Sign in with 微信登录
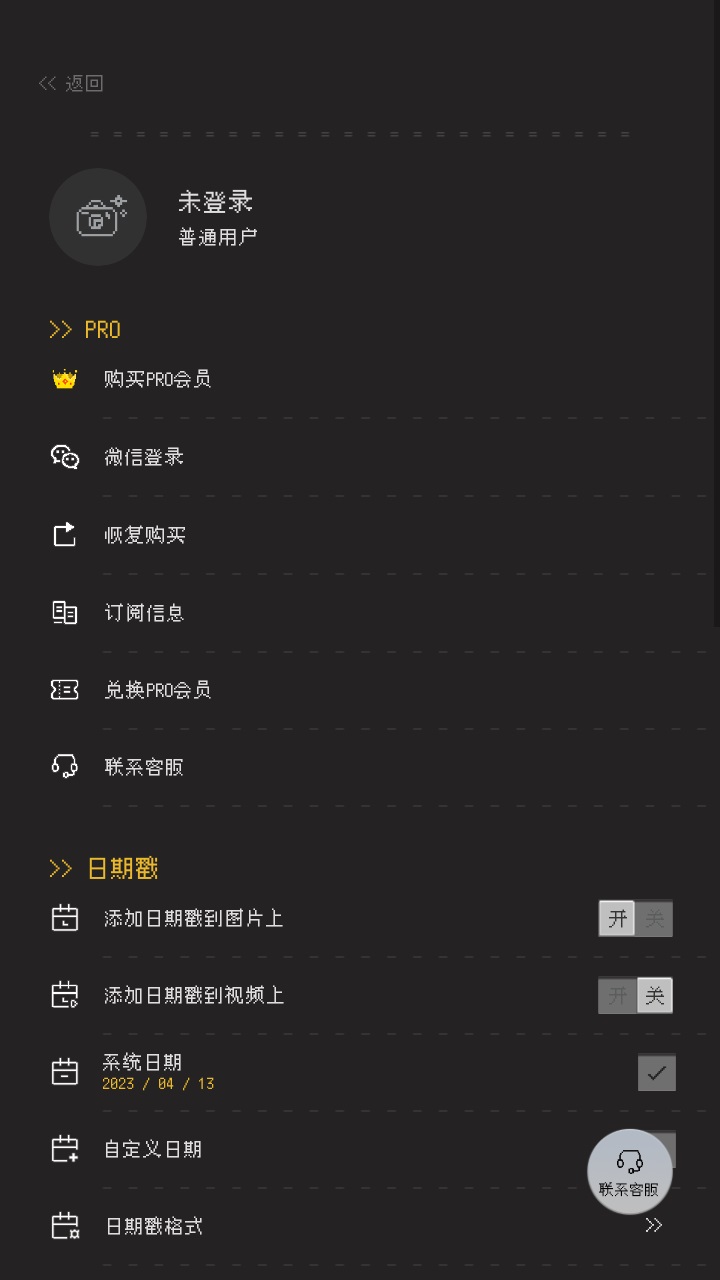Screen dimensions: 720x1280 [145, 458]
